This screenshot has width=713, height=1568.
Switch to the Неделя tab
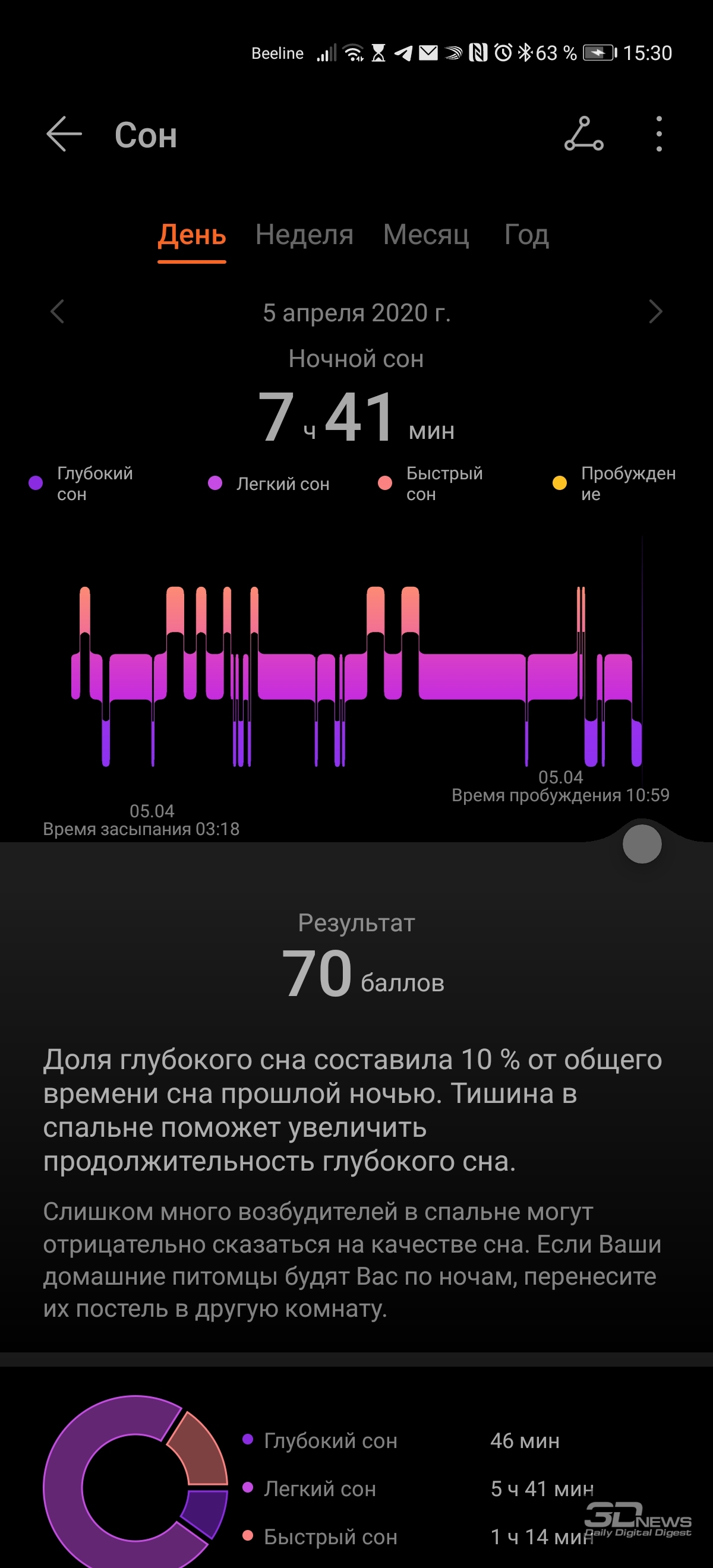(x=304, y=235)
